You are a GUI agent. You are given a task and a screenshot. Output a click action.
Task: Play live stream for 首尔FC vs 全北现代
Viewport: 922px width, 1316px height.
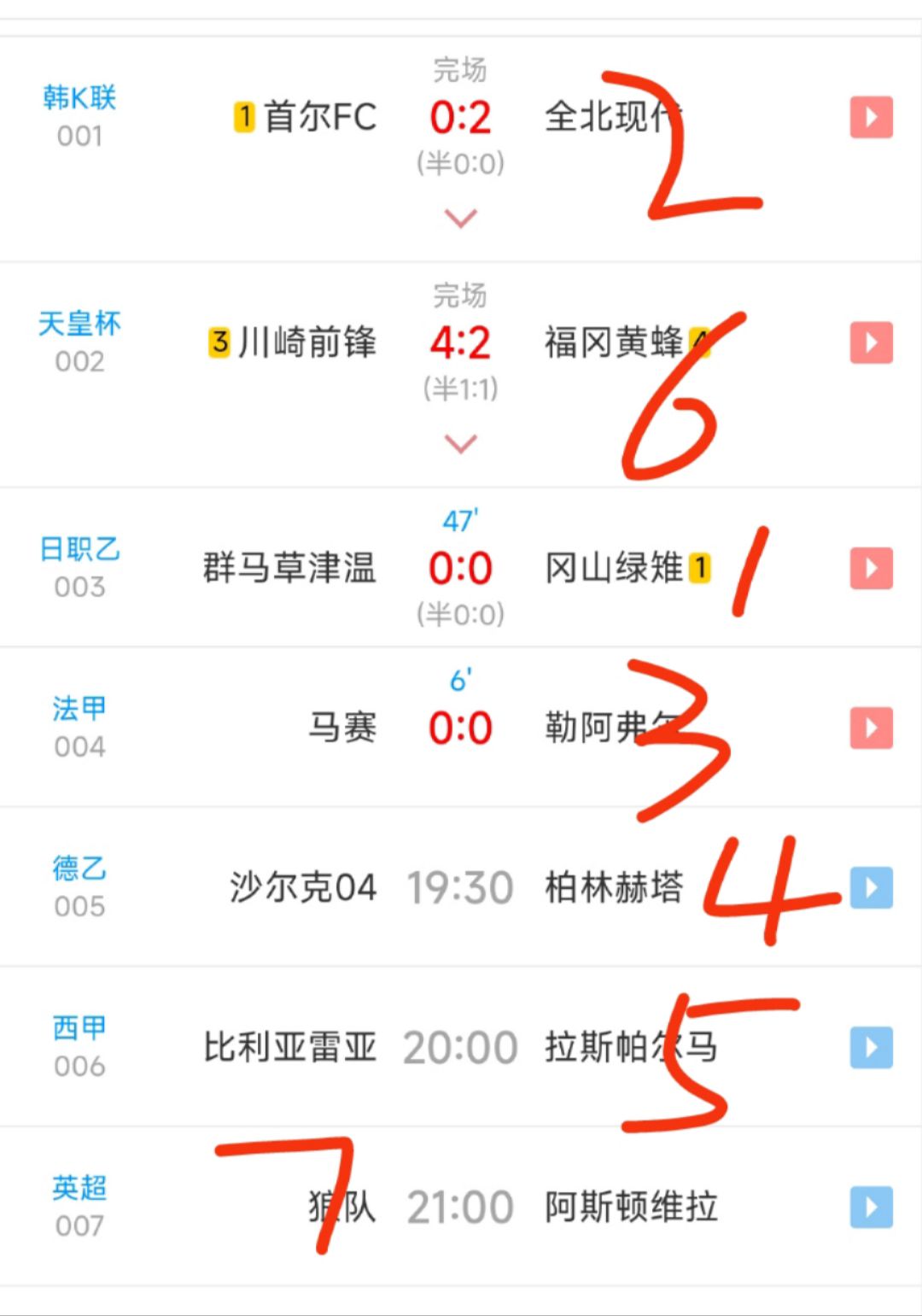coord(871,117)
